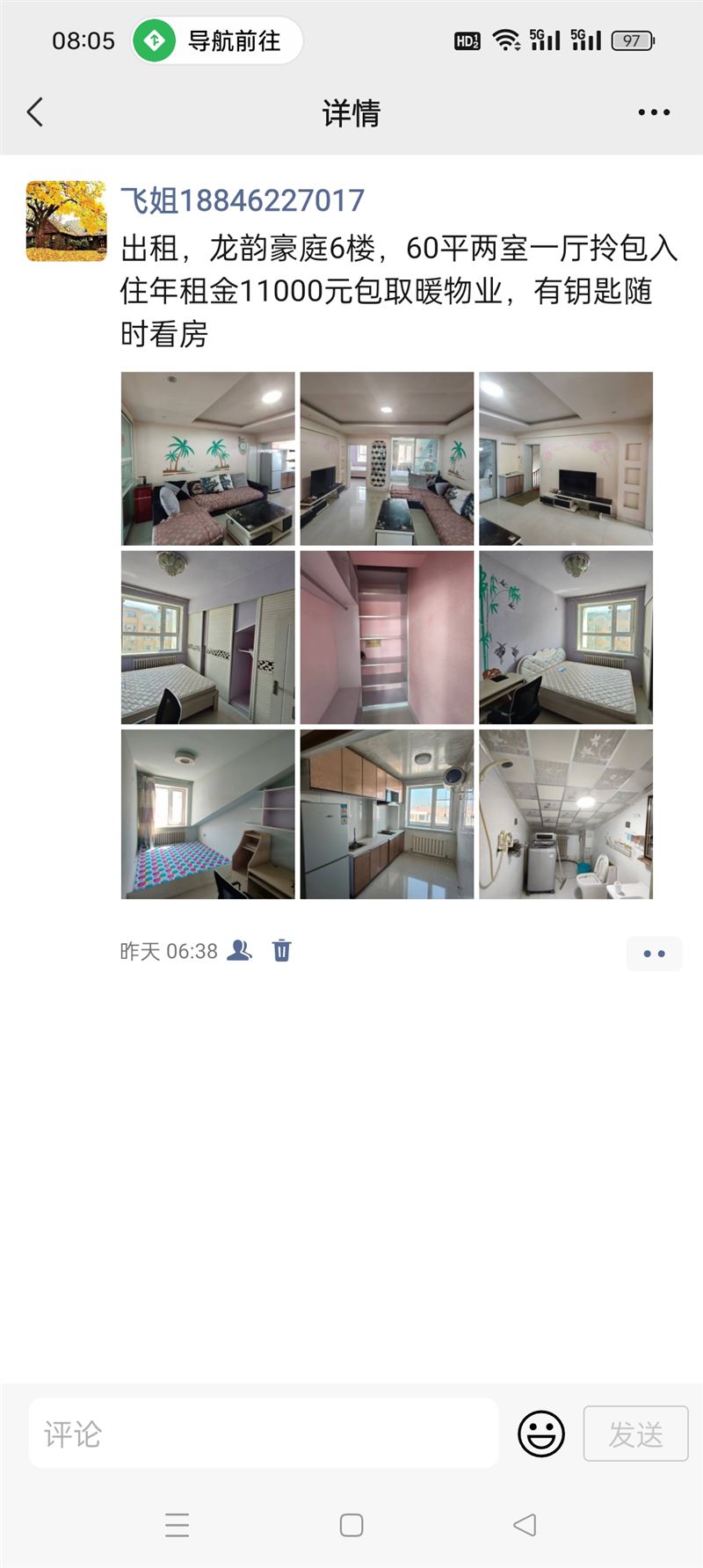This screenshot has height=1568, width=703.
Task: Check the post's visibility people icon
Action: click(239, 951)
